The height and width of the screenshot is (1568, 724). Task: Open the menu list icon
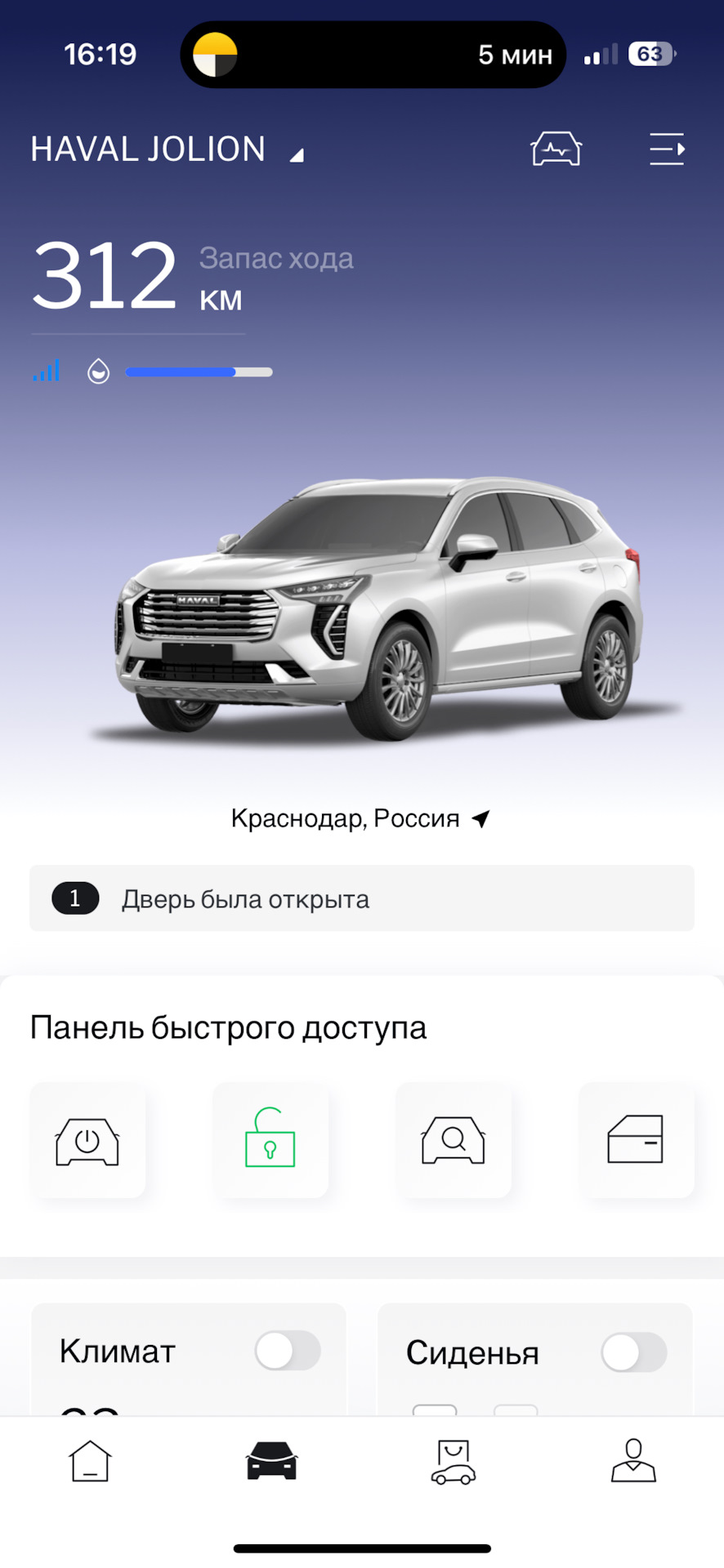pos(667,149)
